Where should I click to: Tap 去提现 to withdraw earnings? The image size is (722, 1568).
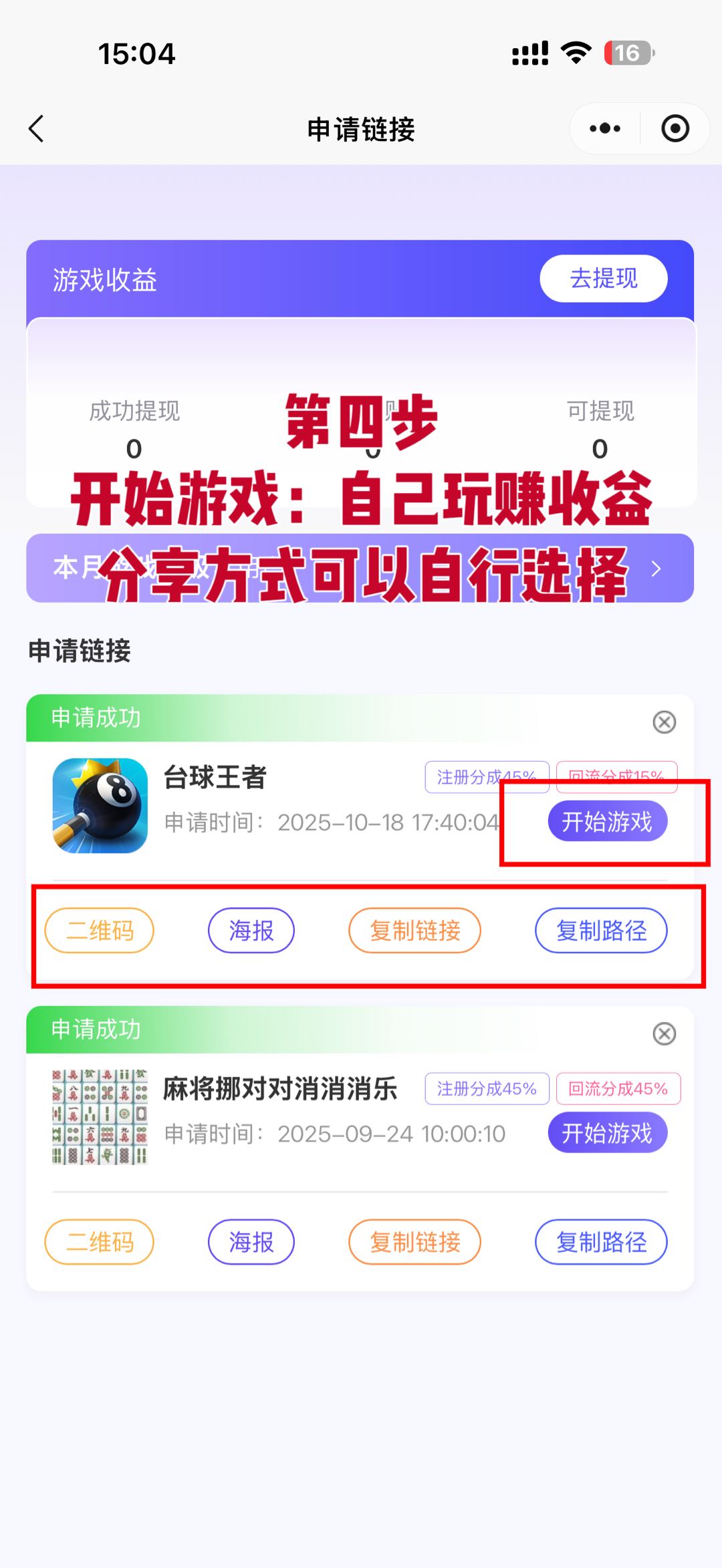[x=602, y=279]
